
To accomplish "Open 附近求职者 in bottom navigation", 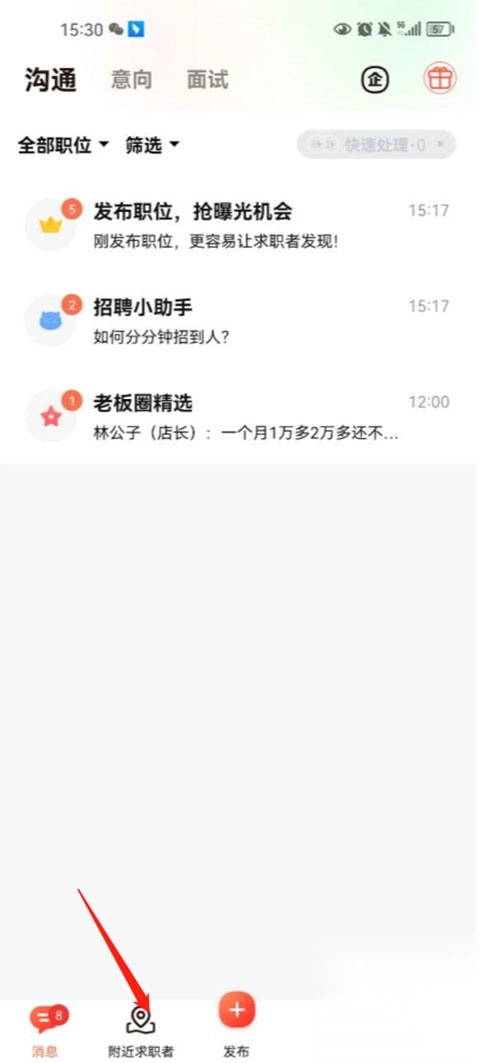I will click(141, 1032).
